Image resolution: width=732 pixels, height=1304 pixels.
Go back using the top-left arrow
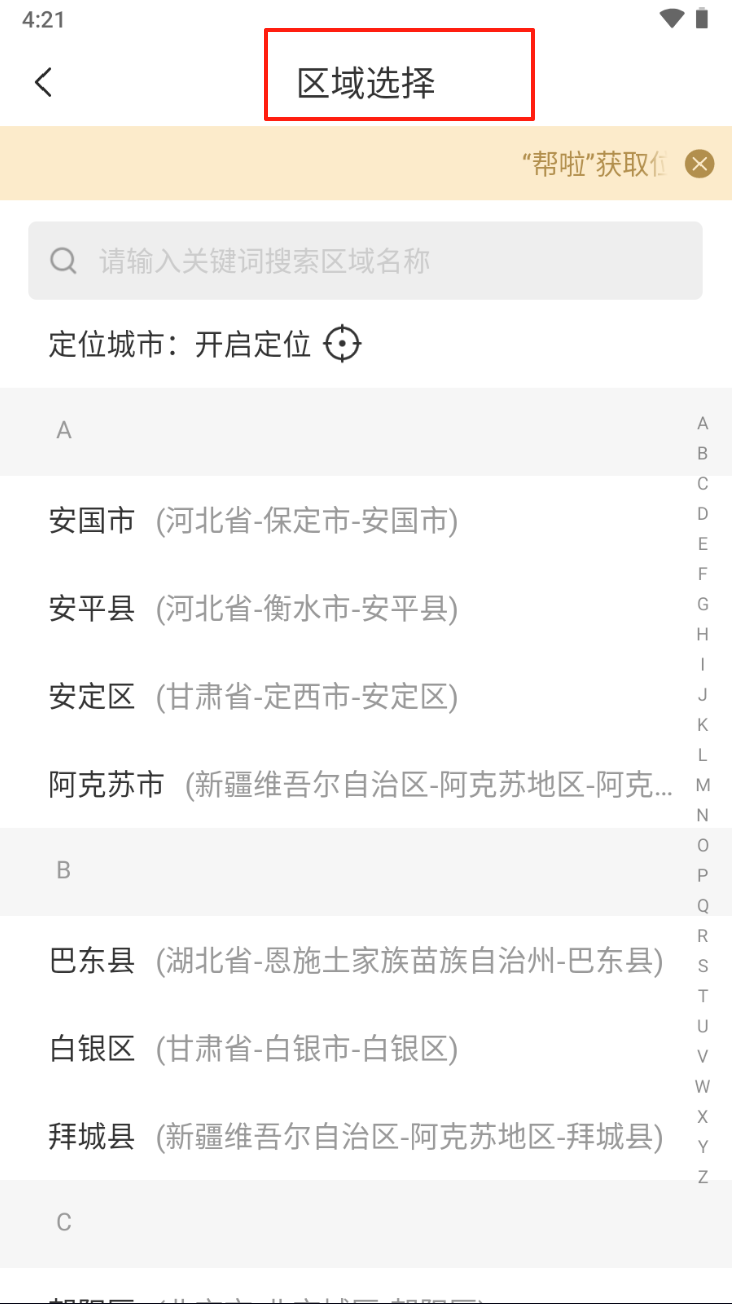click(x=43, y=82)
